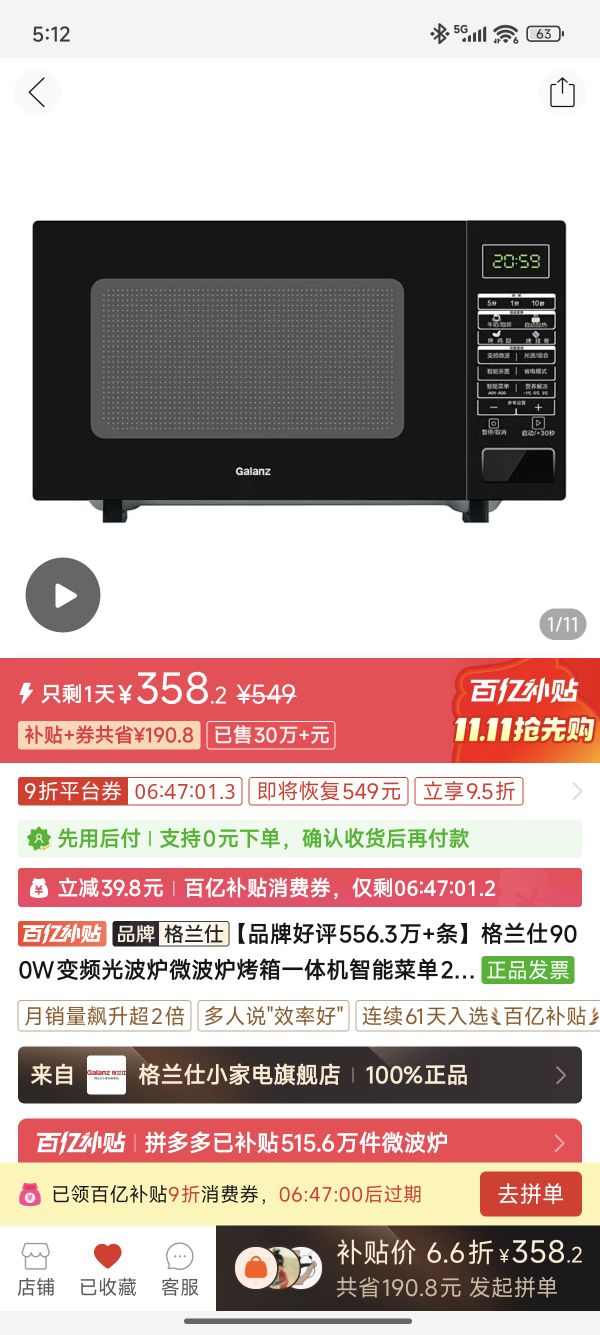This screenshot has width=600, height=1335.
Task: Open the 先用后付 payment info banner
Action: 300,839
